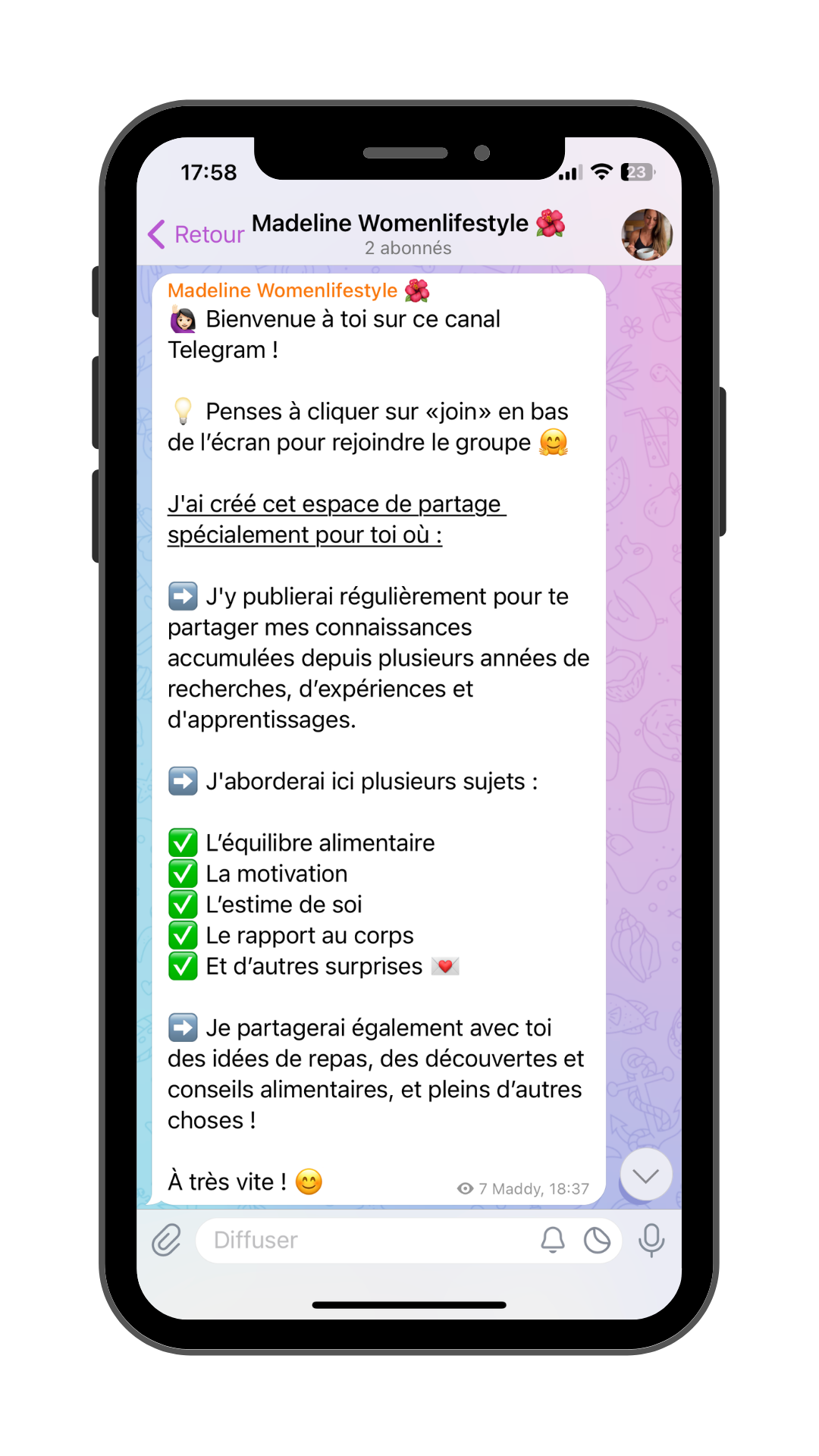Tap the attachment paperclip icon
Screen dimensions: 819x1456
tap(166, 1240)
